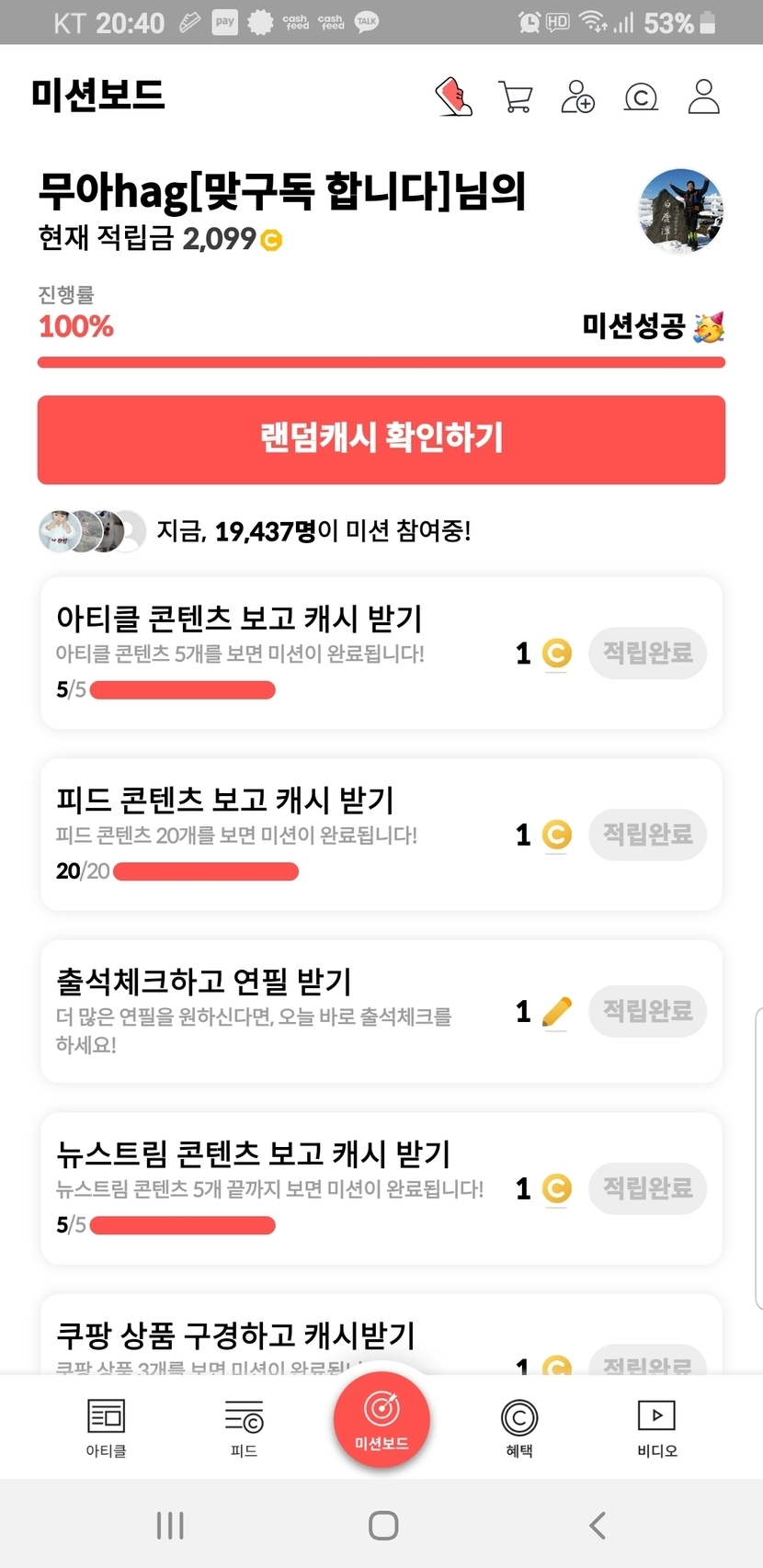
Task: Open the sneaker step-counter icon
Action: point(453,97)
